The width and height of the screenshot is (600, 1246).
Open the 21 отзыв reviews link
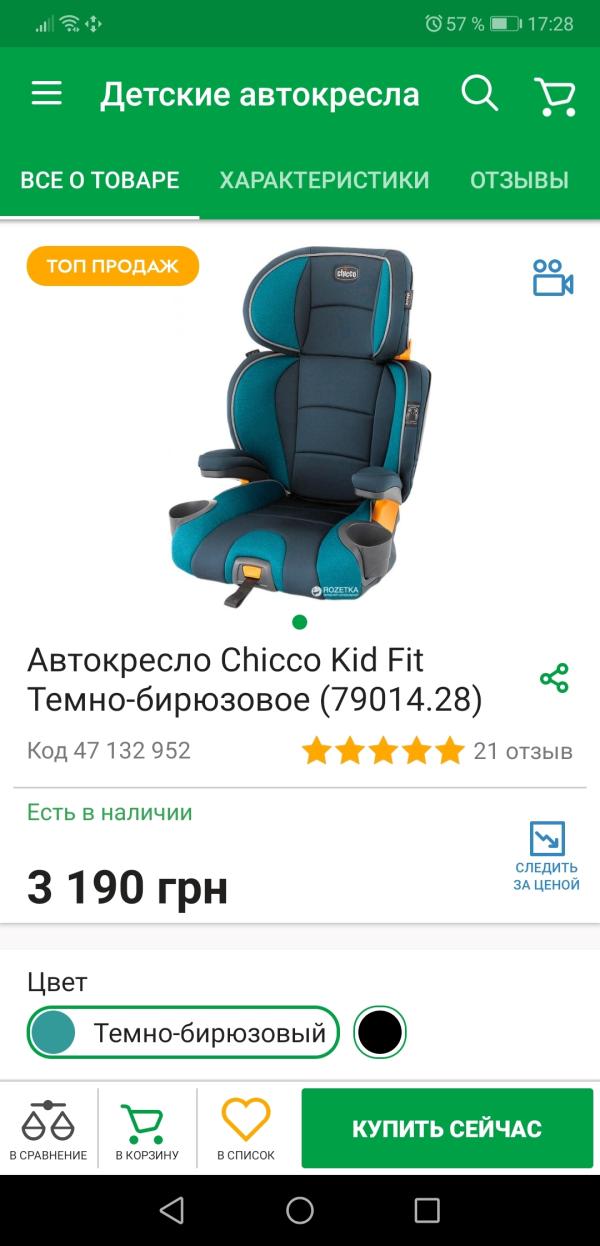[x=522, y=751]
